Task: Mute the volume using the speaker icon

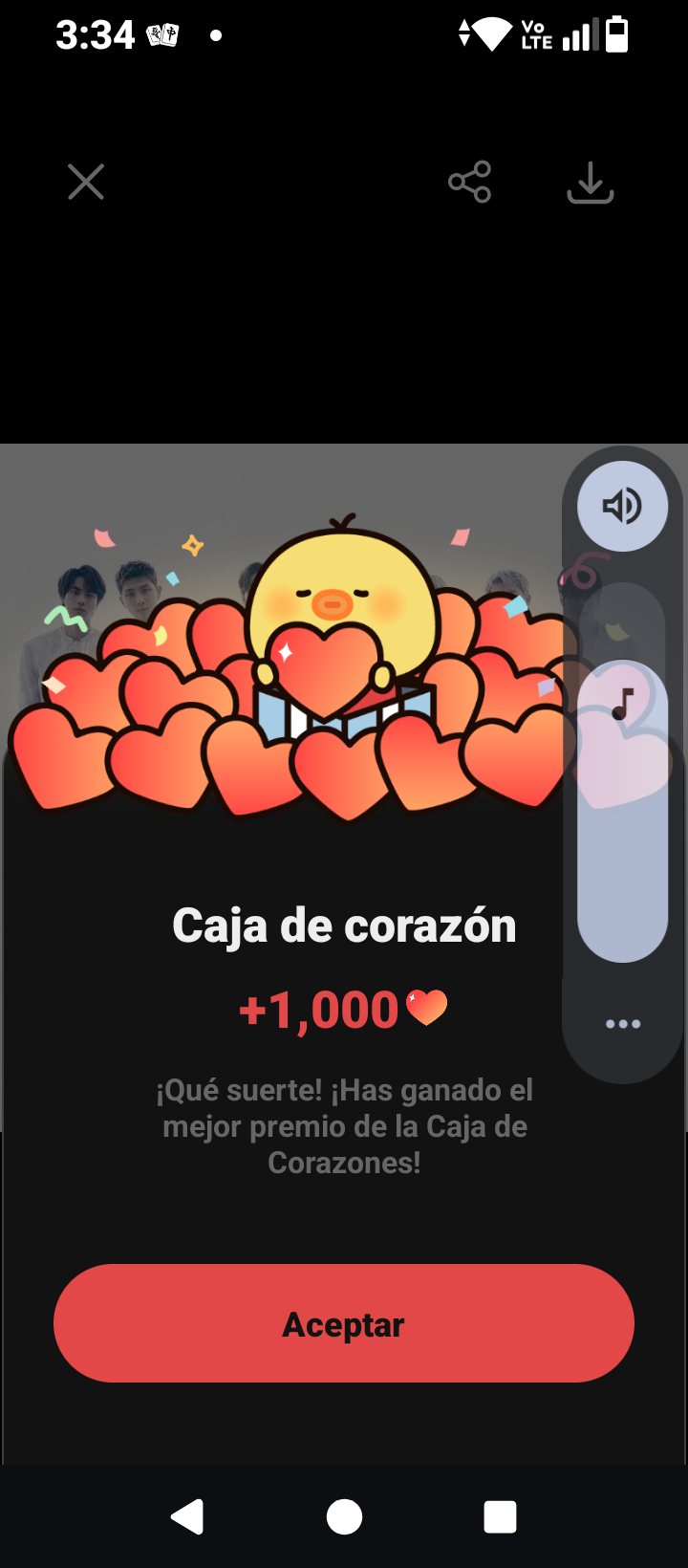Action: 622,506
